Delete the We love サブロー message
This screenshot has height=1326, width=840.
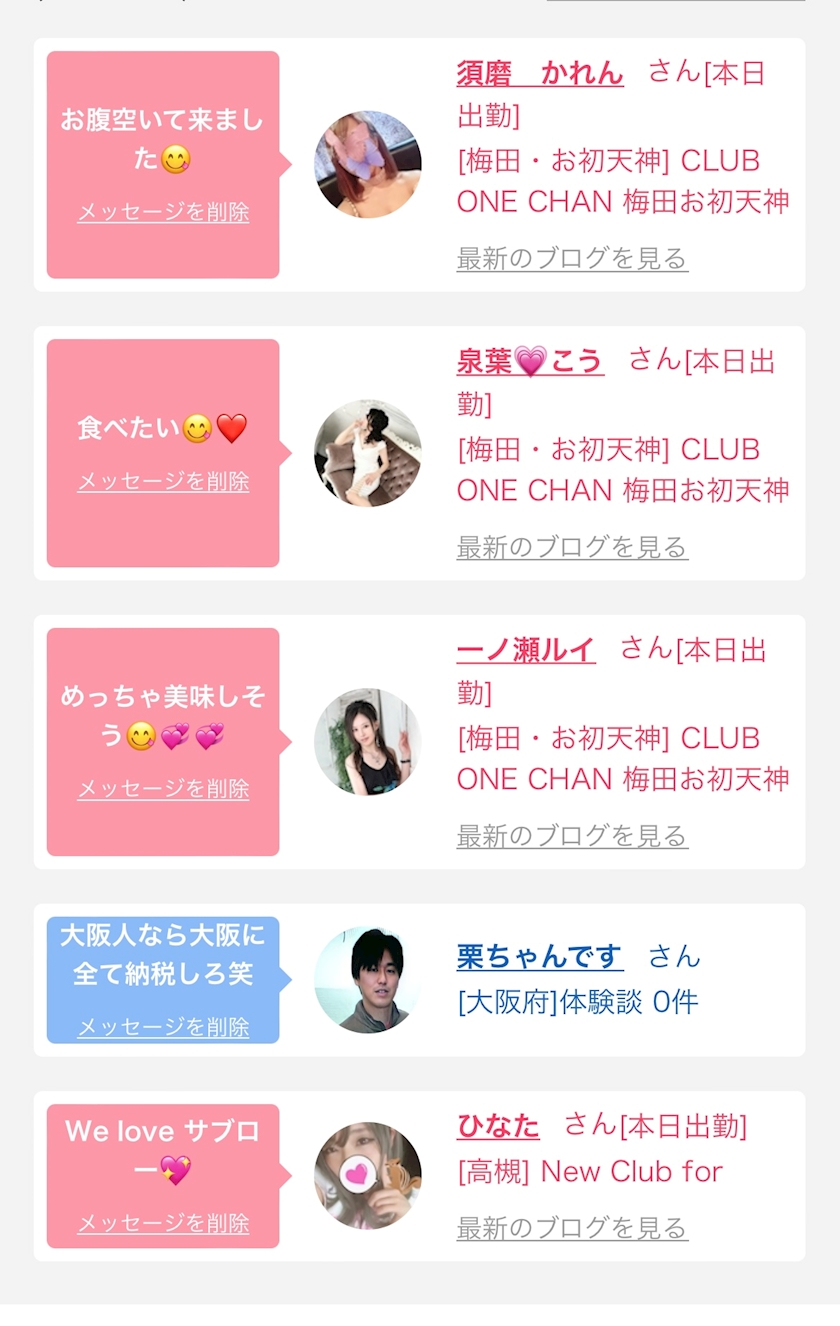coord(163,1223)
